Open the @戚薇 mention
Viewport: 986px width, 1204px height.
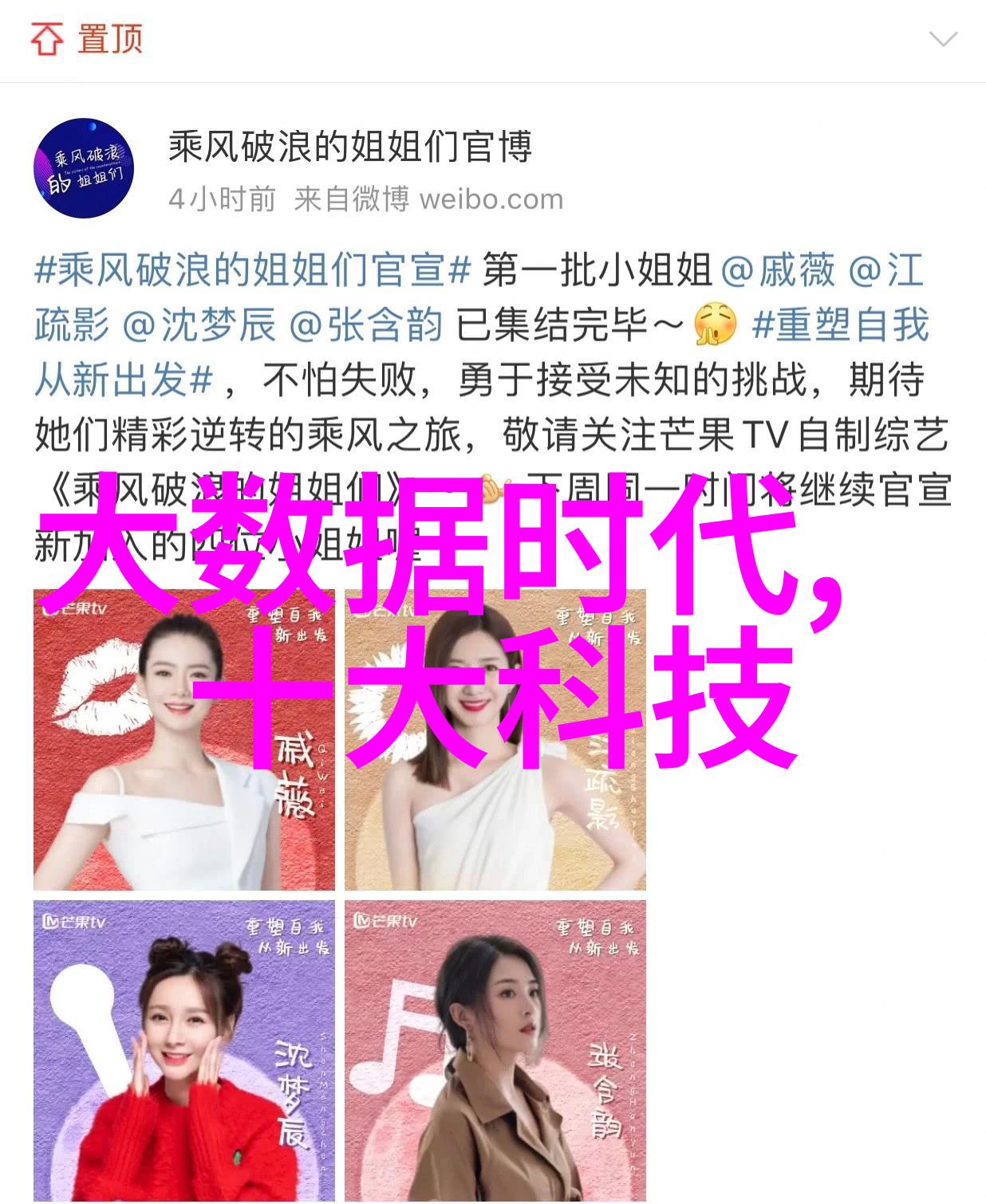[778, 271]
